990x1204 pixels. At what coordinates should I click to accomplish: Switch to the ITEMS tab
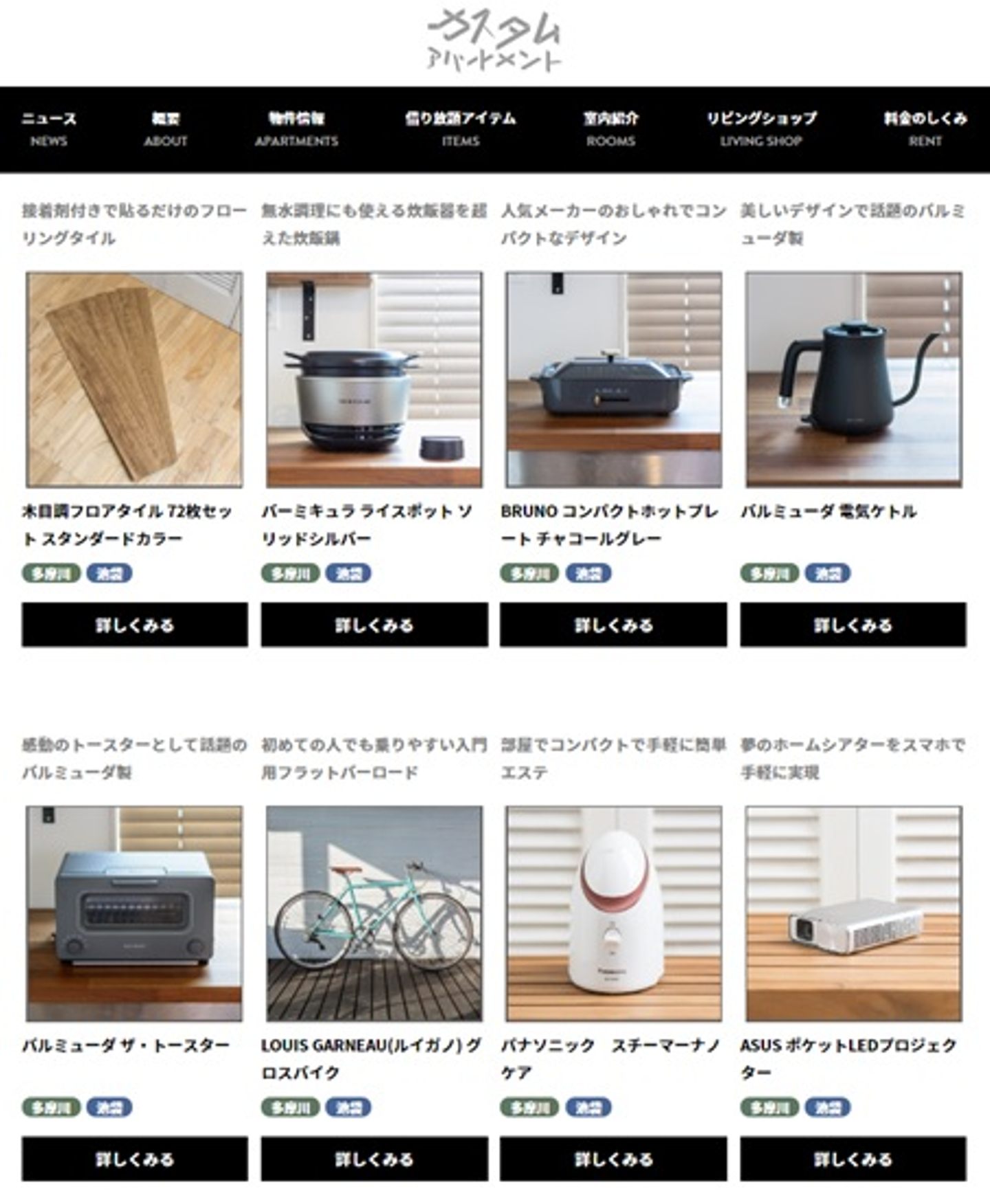460,129
